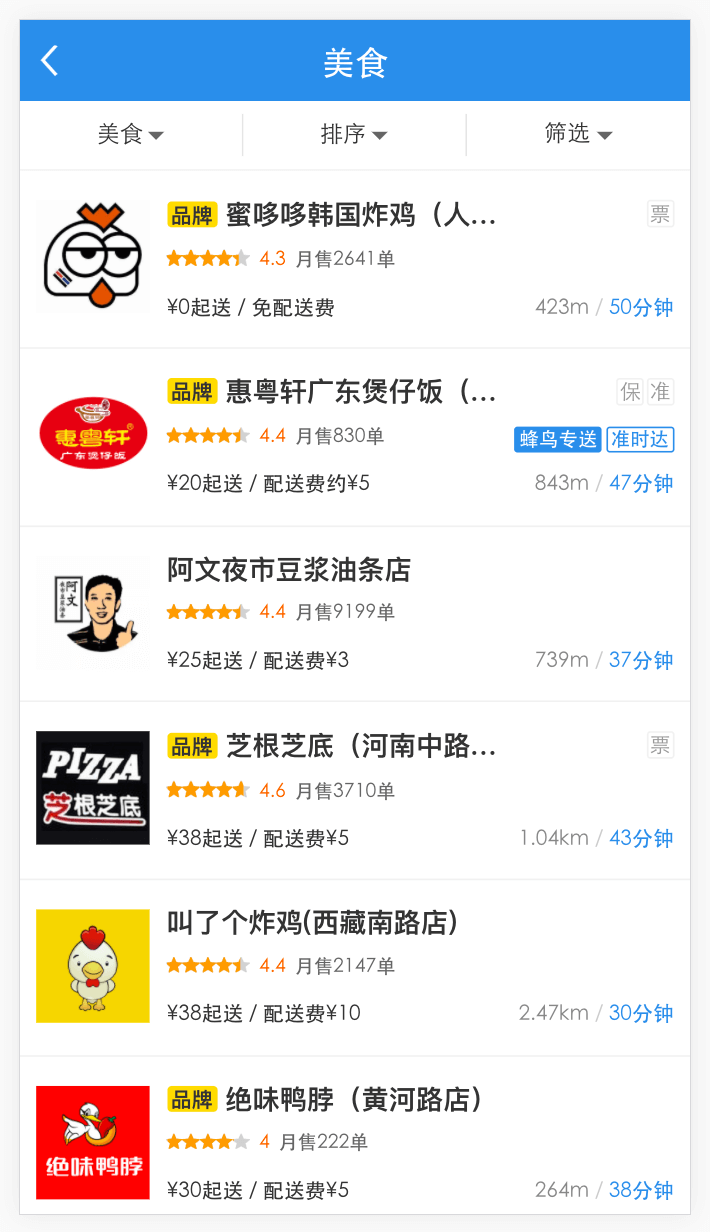This screenshot has width=710, height=1232.
Task: Open the 芝根芝底 pizza restaurant
Action: [x=360, y=746]
